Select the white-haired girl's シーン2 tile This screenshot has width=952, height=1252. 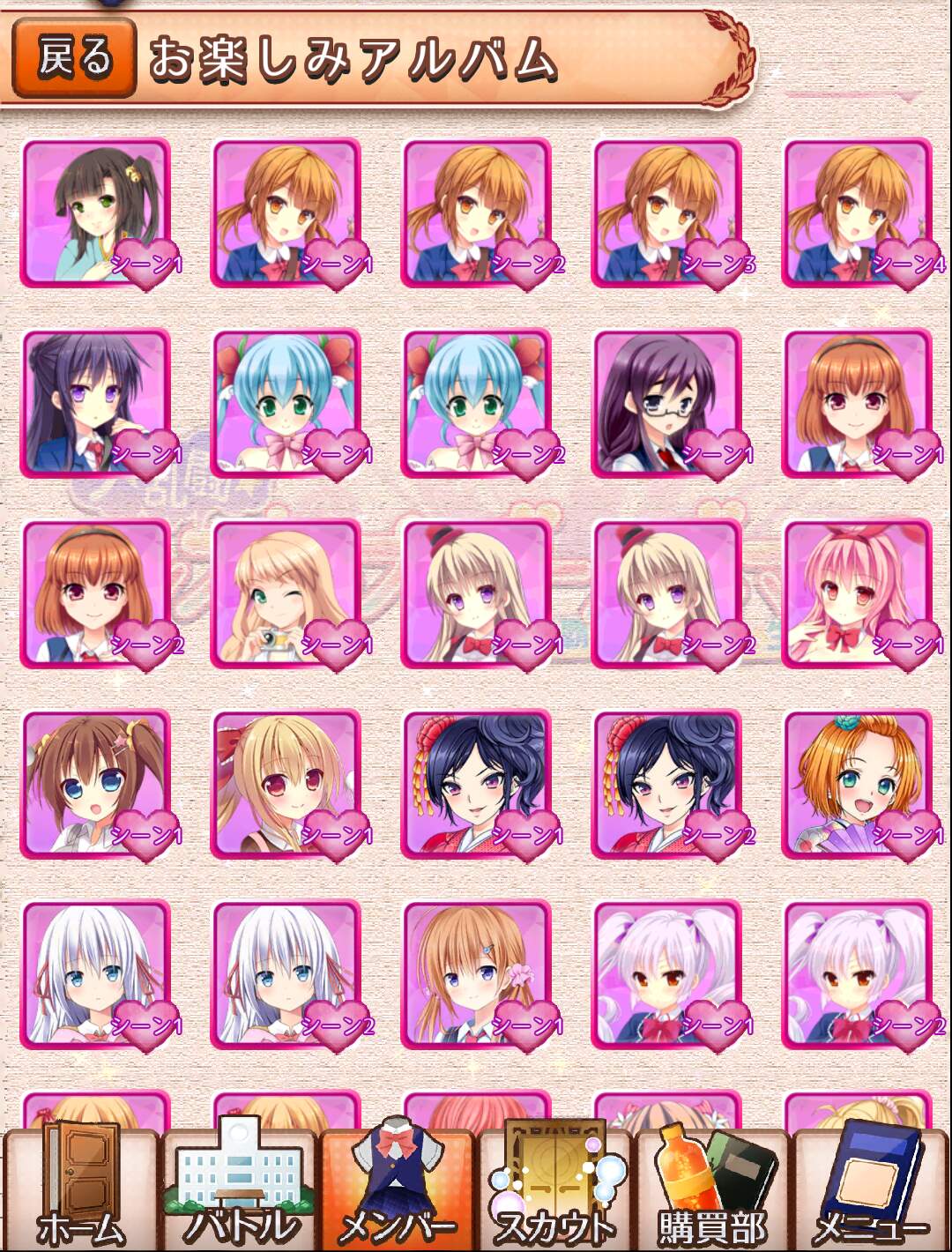pos(286,975)
